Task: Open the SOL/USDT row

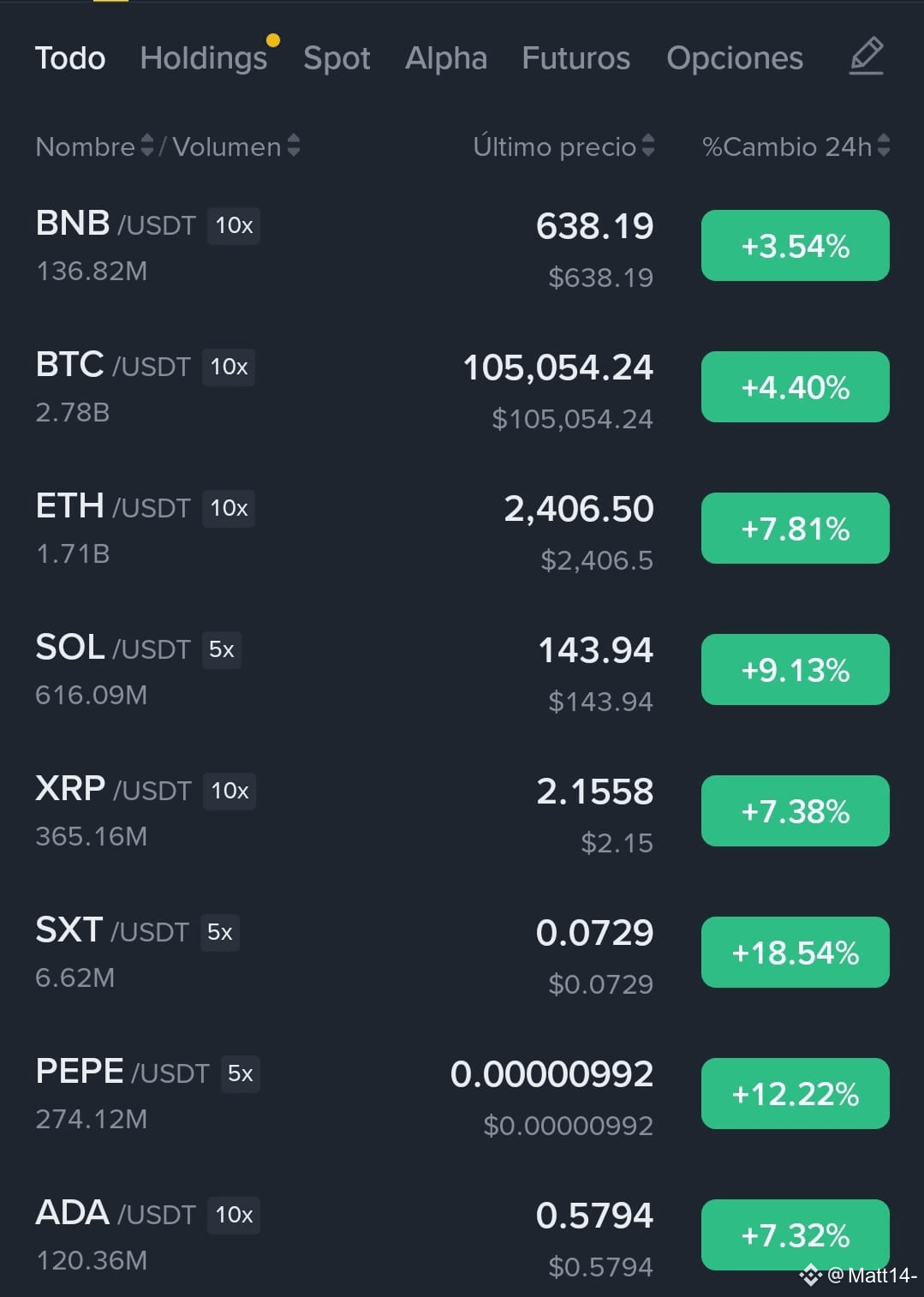Action: click(462, 671)
